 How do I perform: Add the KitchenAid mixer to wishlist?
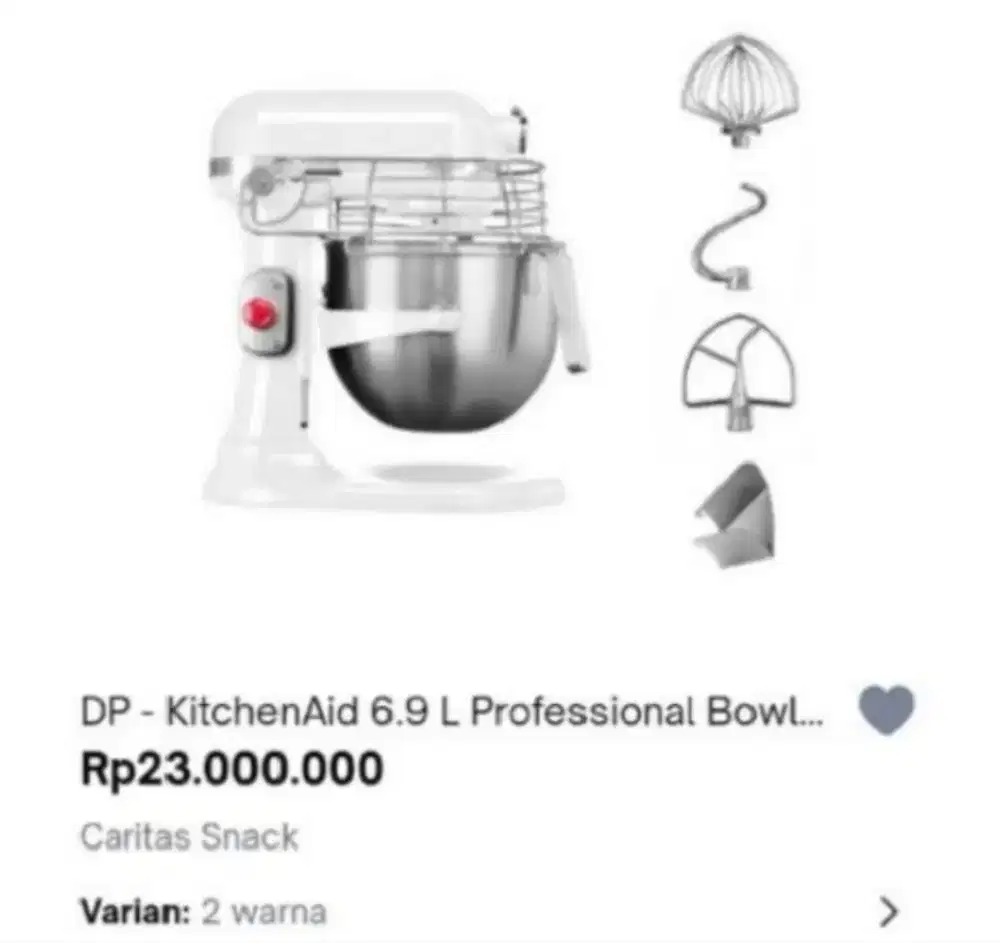click(x=886, y=712)
